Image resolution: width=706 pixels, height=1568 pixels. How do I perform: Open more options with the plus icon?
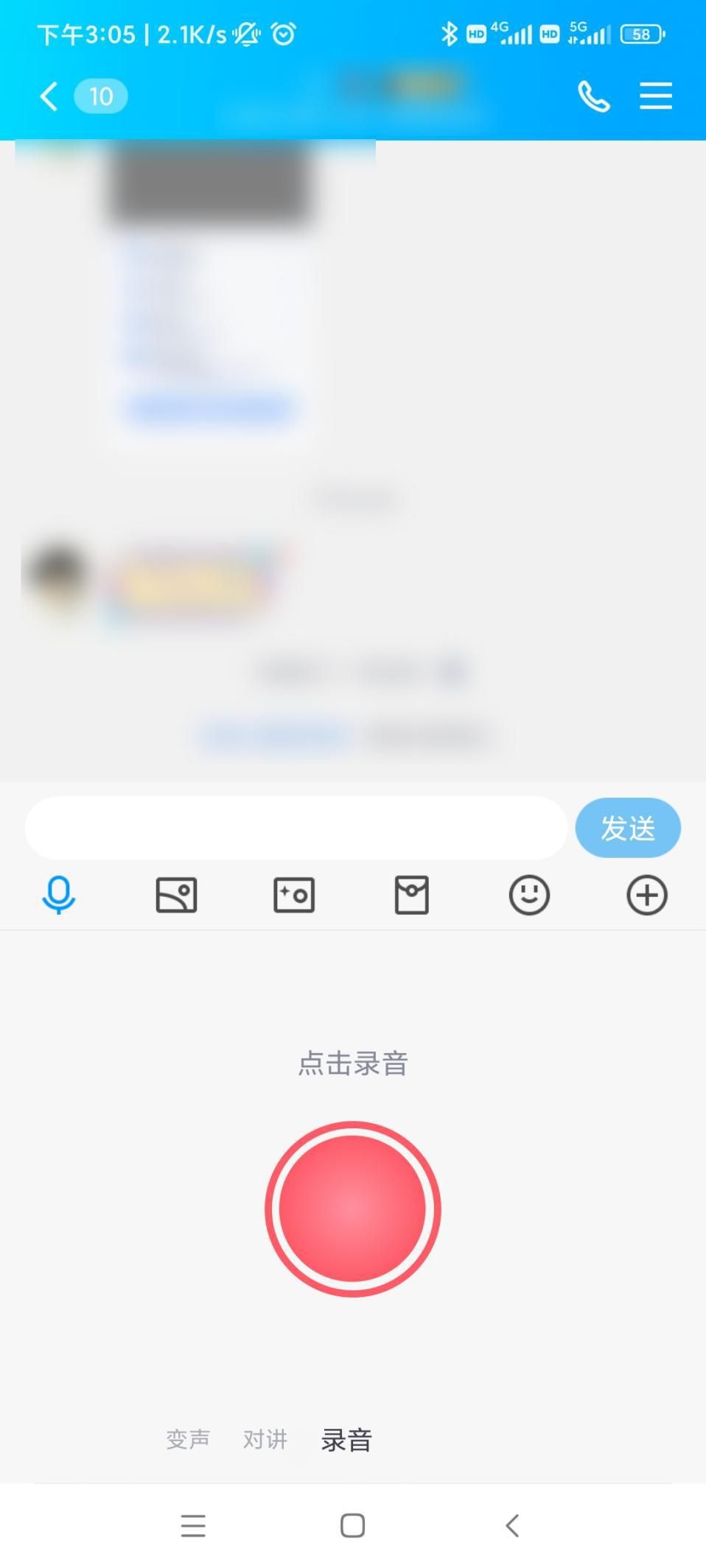[x=647, y=896]
